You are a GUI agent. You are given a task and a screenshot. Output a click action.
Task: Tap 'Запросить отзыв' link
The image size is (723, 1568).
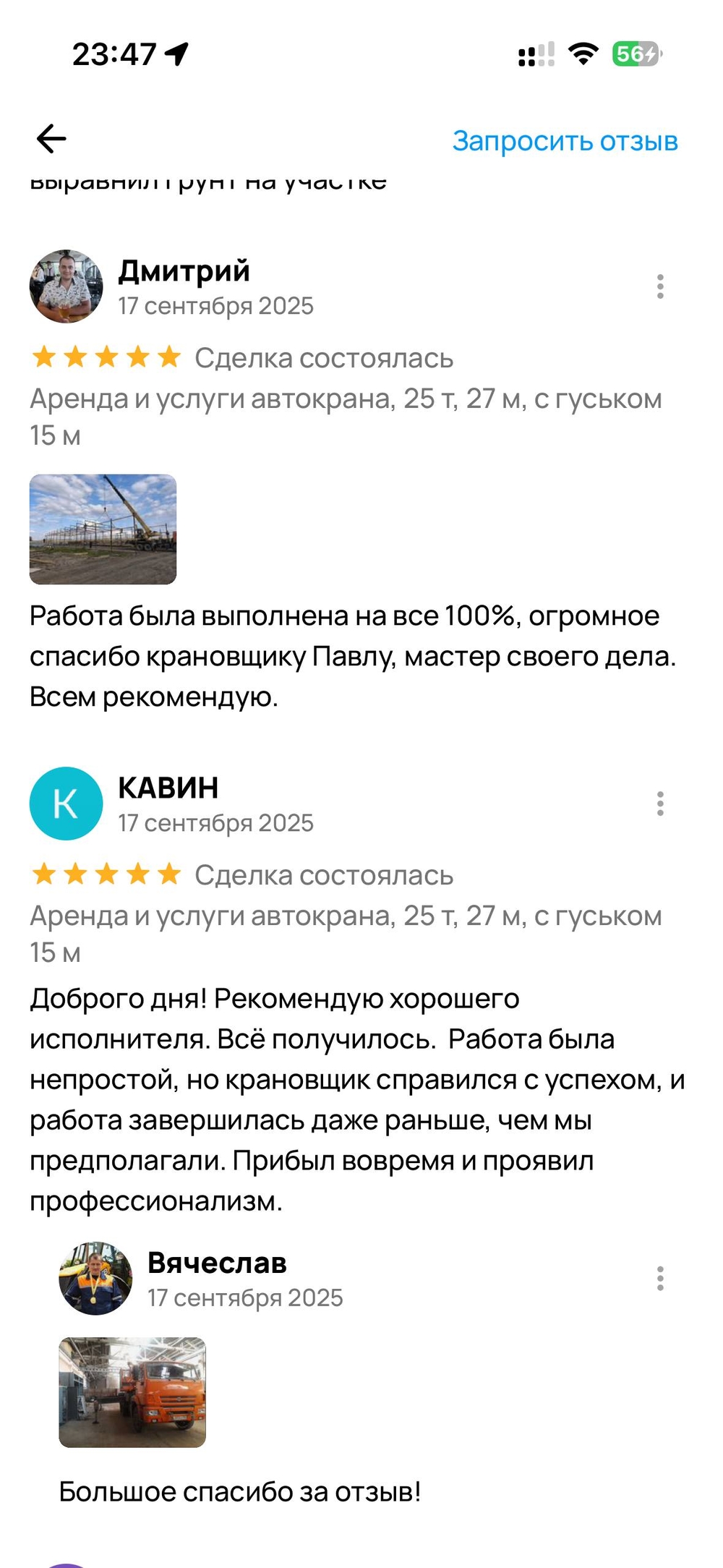tap(565, 141)
